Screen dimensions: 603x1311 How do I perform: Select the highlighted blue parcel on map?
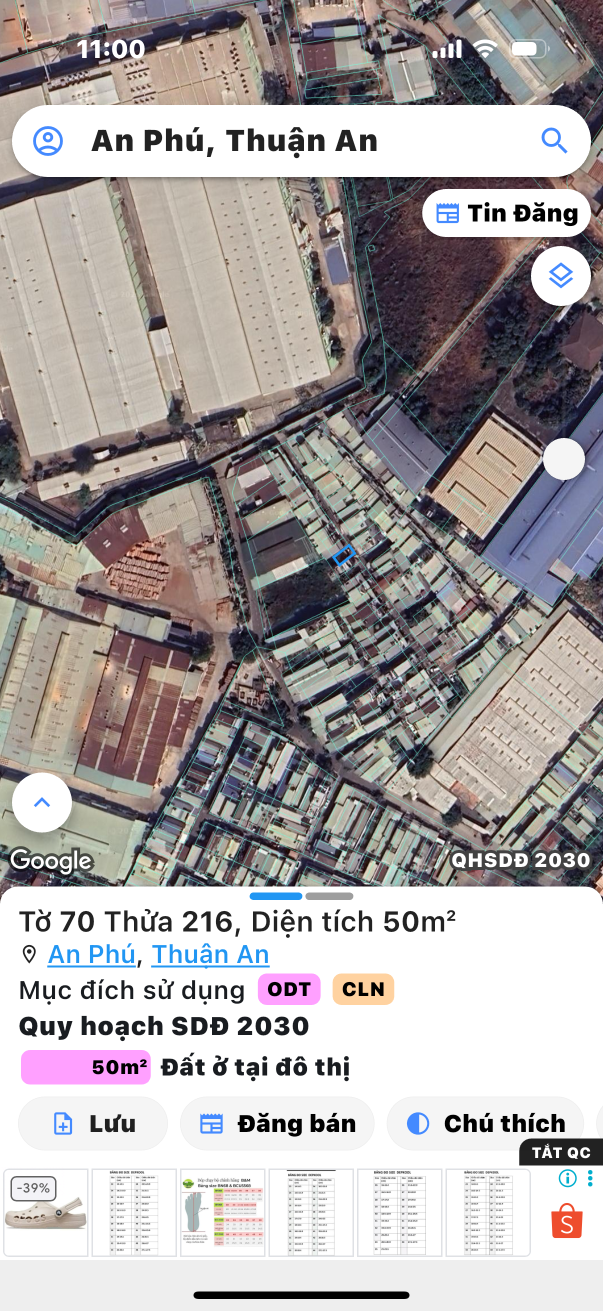point(344,555)
